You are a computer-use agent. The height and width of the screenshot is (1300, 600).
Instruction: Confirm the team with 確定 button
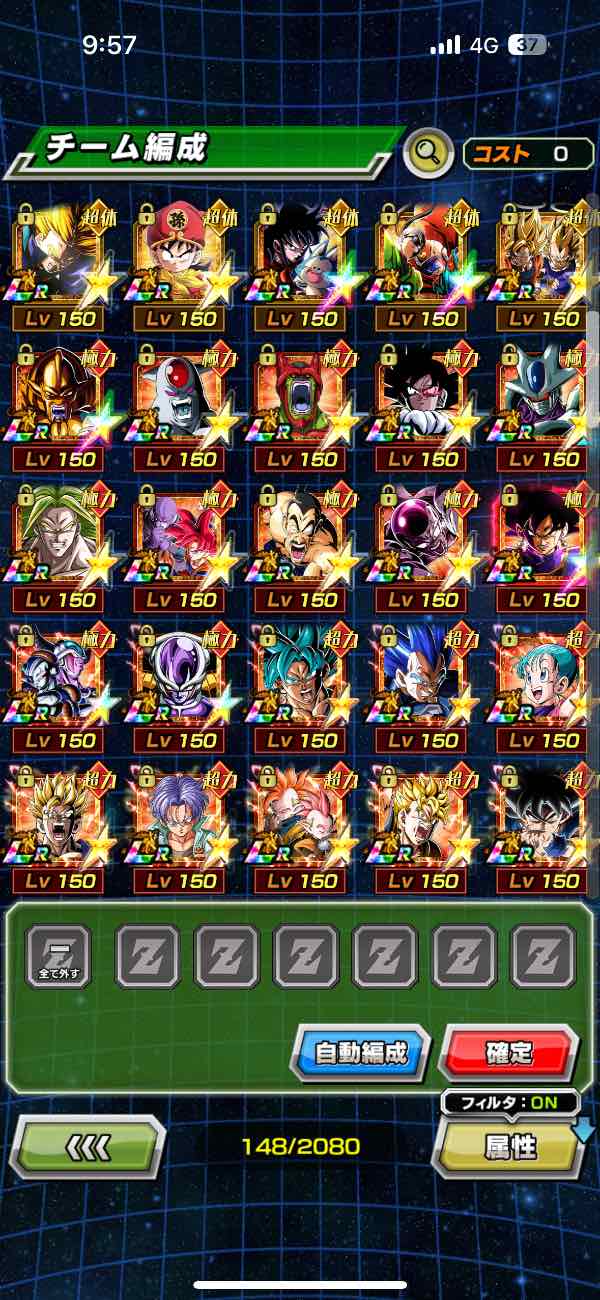click(508, 1052)
